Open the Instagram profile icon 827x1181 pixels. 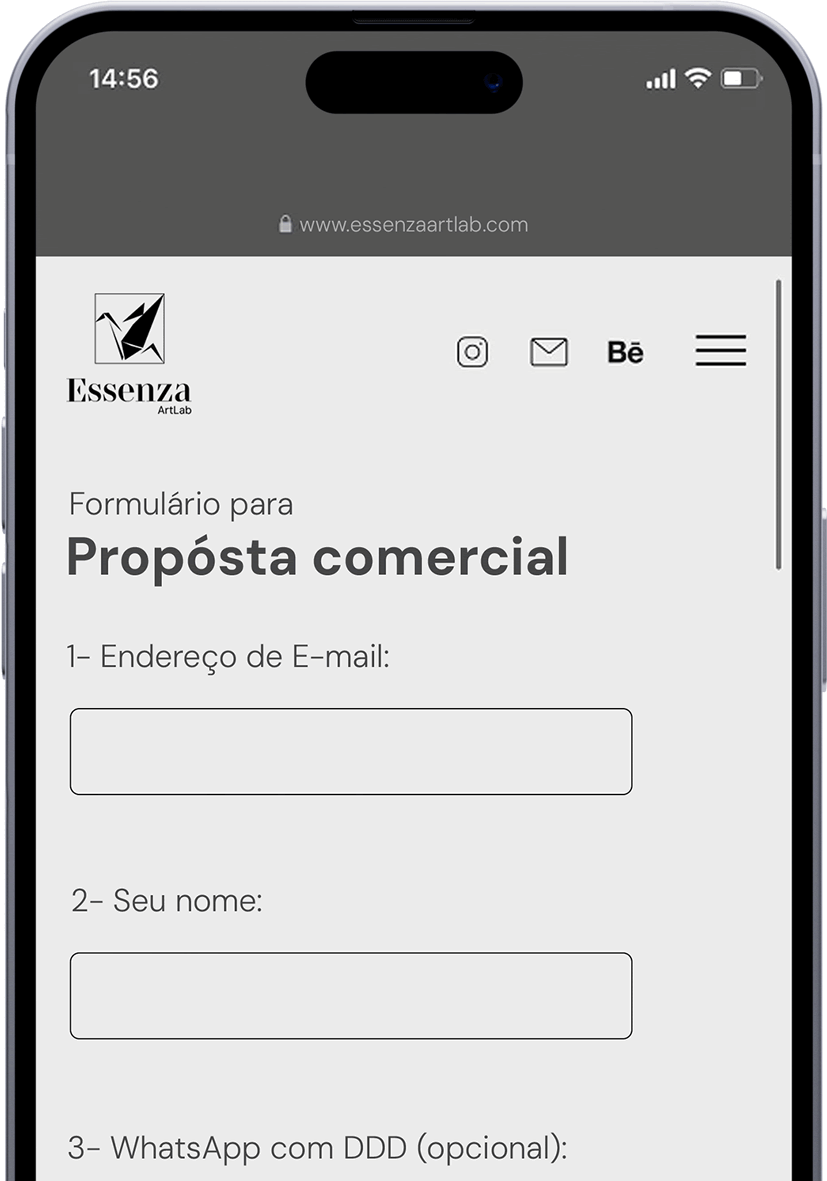(x=472, y=352)
